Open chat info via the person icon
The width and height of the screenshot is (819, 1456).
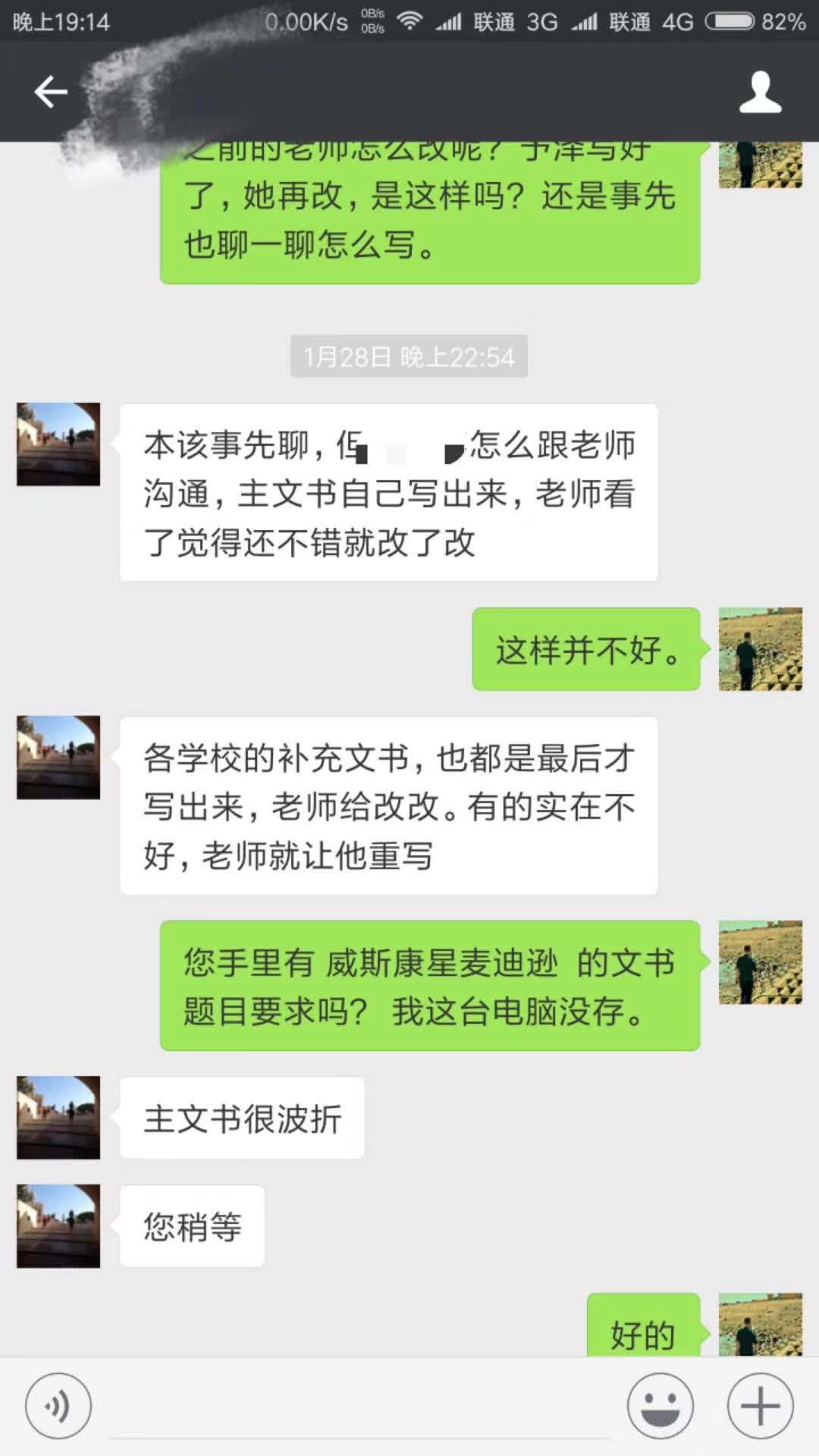coord(760,93)
